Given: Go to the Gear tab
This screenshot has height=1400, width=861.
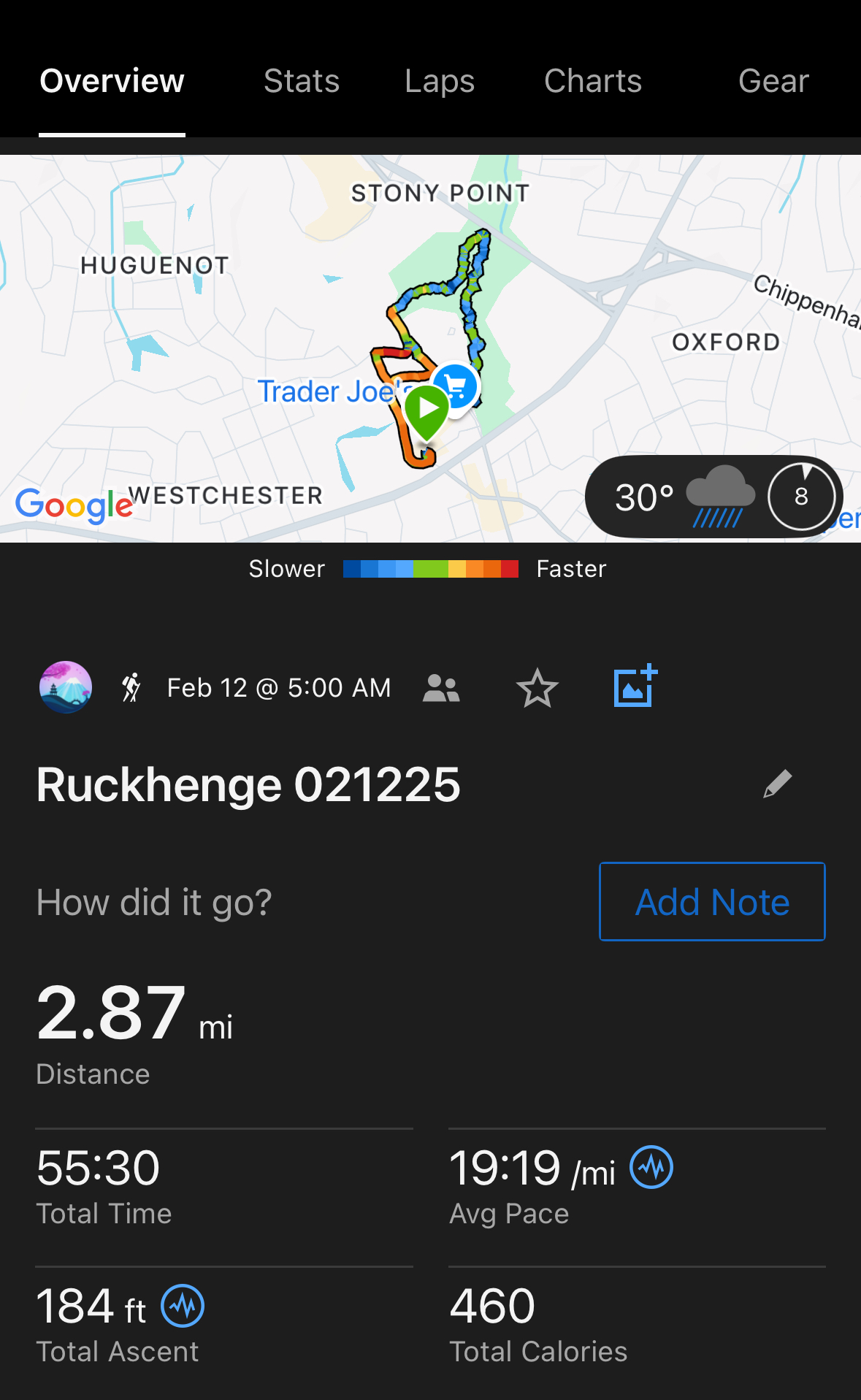Looking at the screenshot, I should [773, 81].
